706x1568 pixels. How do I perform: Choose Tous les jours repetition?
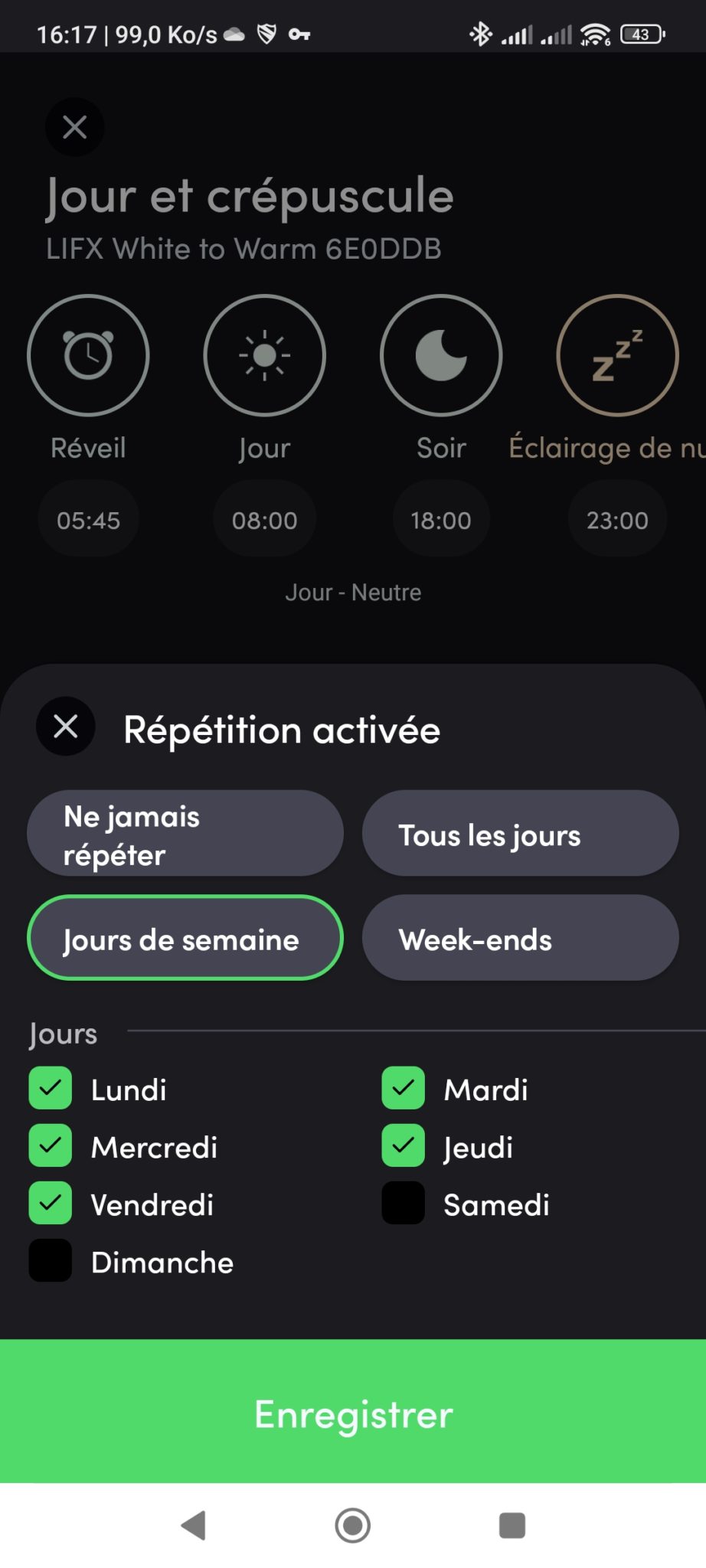click(x=520, y=834)
